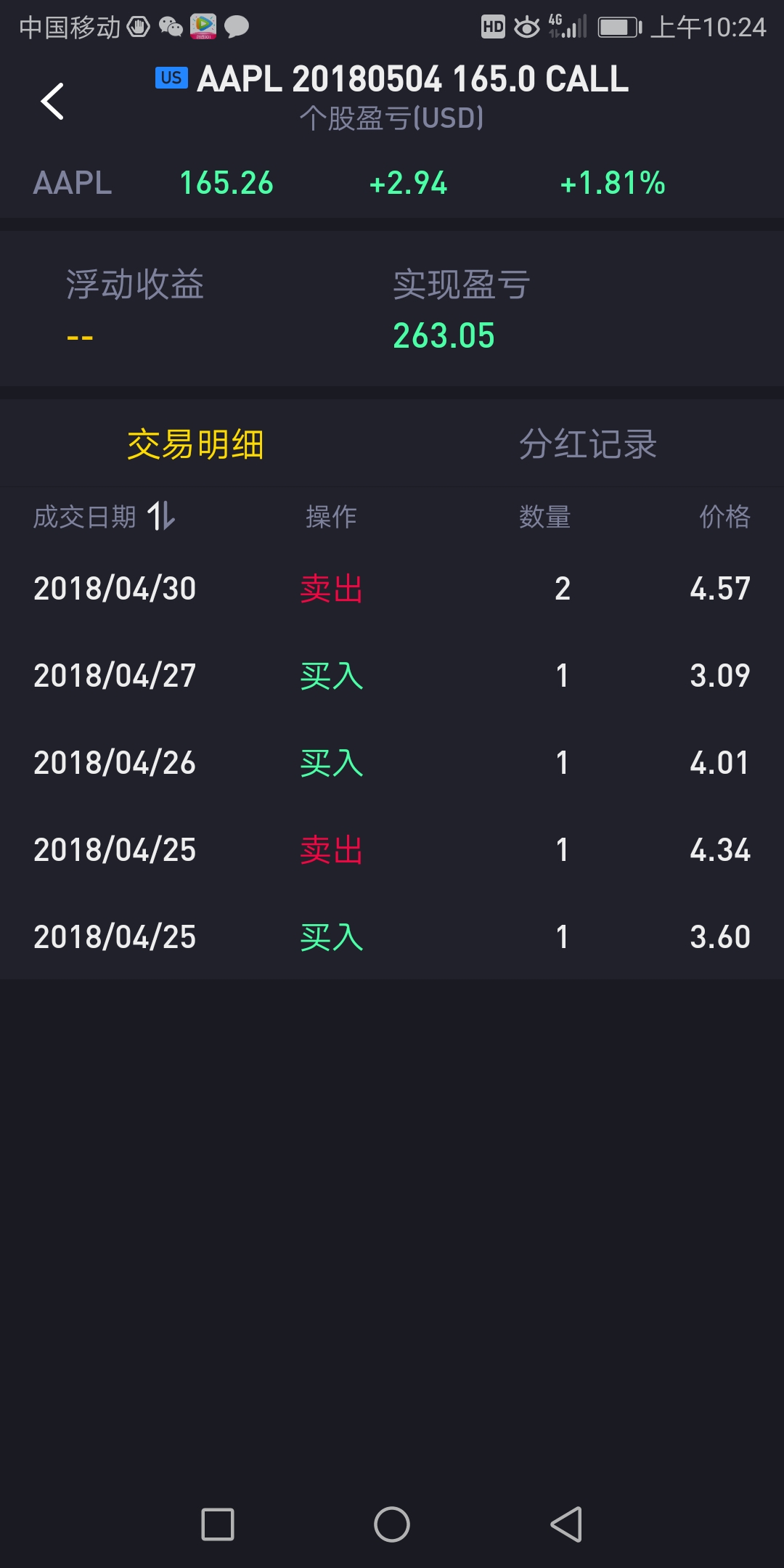Sort by 成交日期 column
The width and height of the screenshot is (784, 1568).
pyautogui.click(x=105, y=516)
